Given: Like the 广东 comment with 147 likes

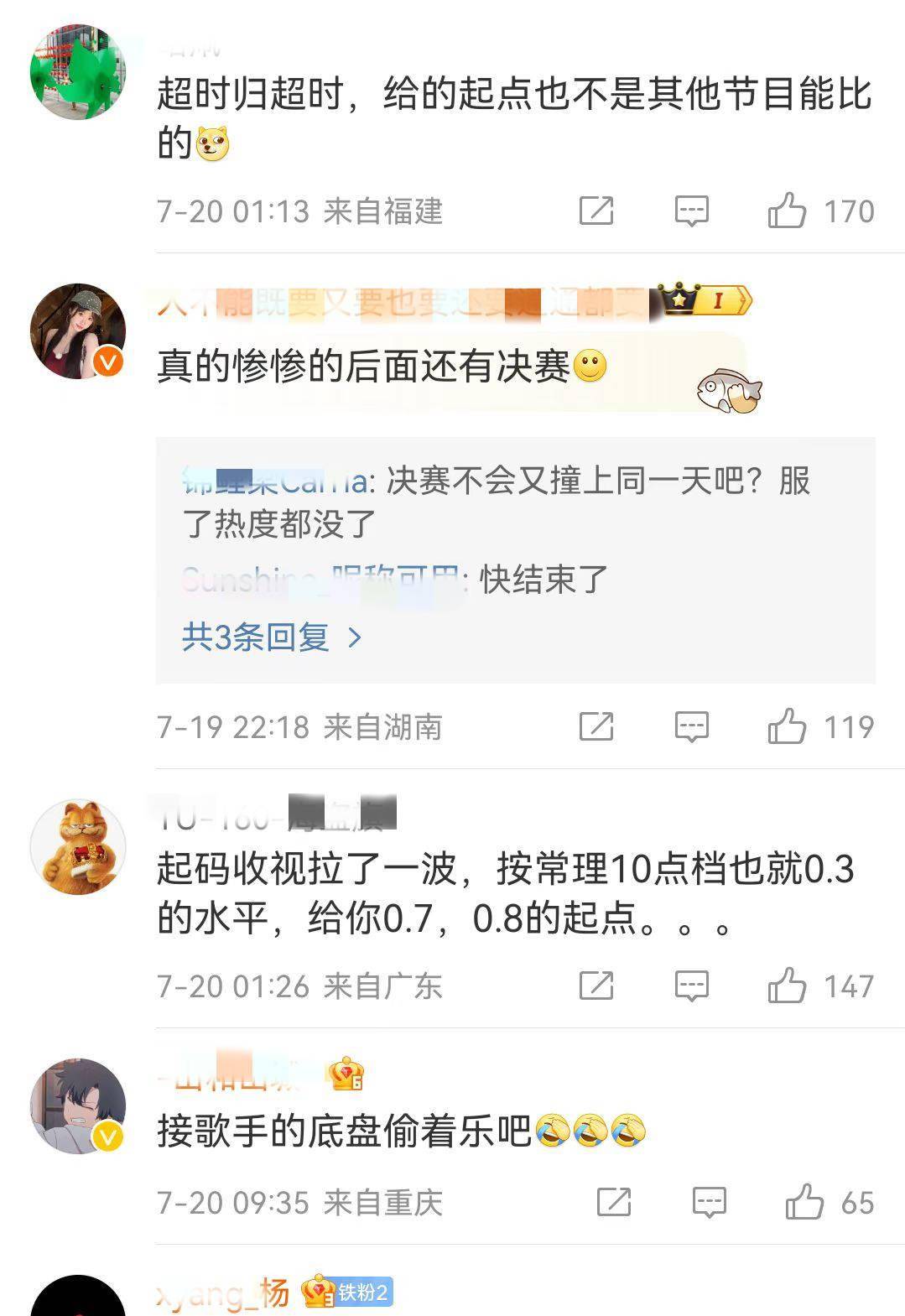Looking at the screenshot, I should click(x=787, y=986).
